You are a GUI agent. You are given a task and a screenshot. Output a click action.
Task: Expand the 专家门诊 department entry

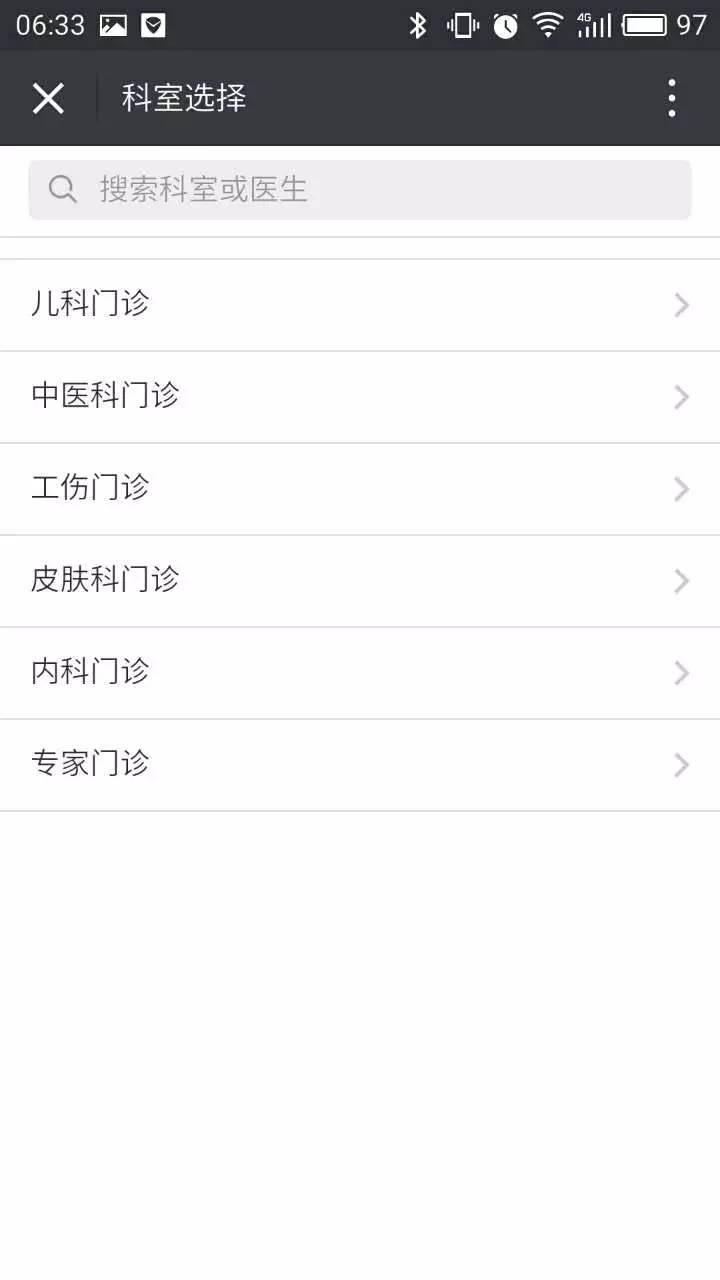360,765
